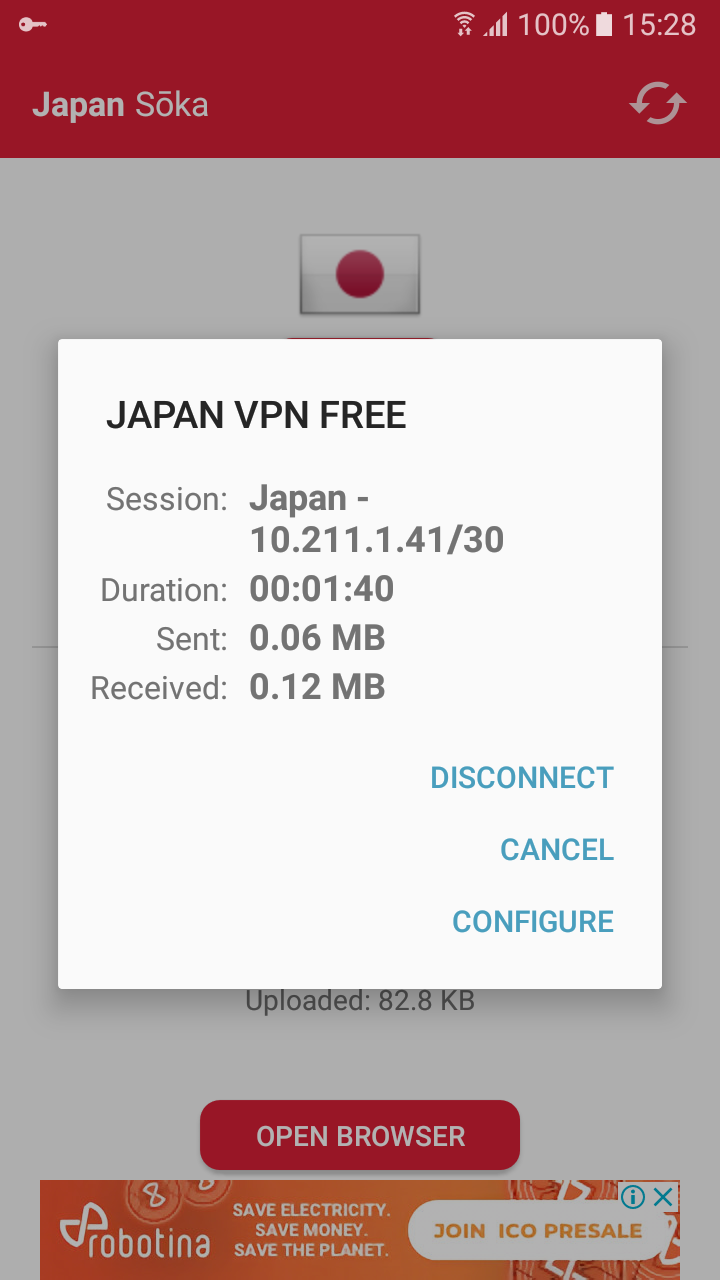The image size is (720, 1280).
Task: Open VPN Configure option
Action: pos(533,922)
